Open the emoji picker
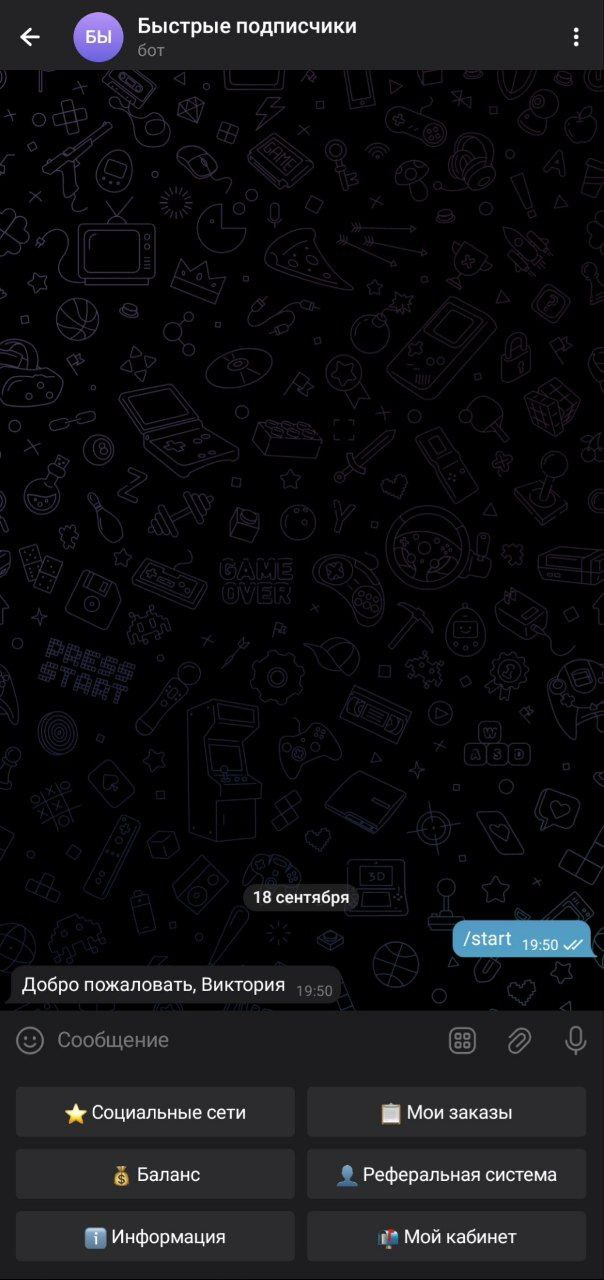This screenshot has width=604, height=1280. click(30, 1040)
